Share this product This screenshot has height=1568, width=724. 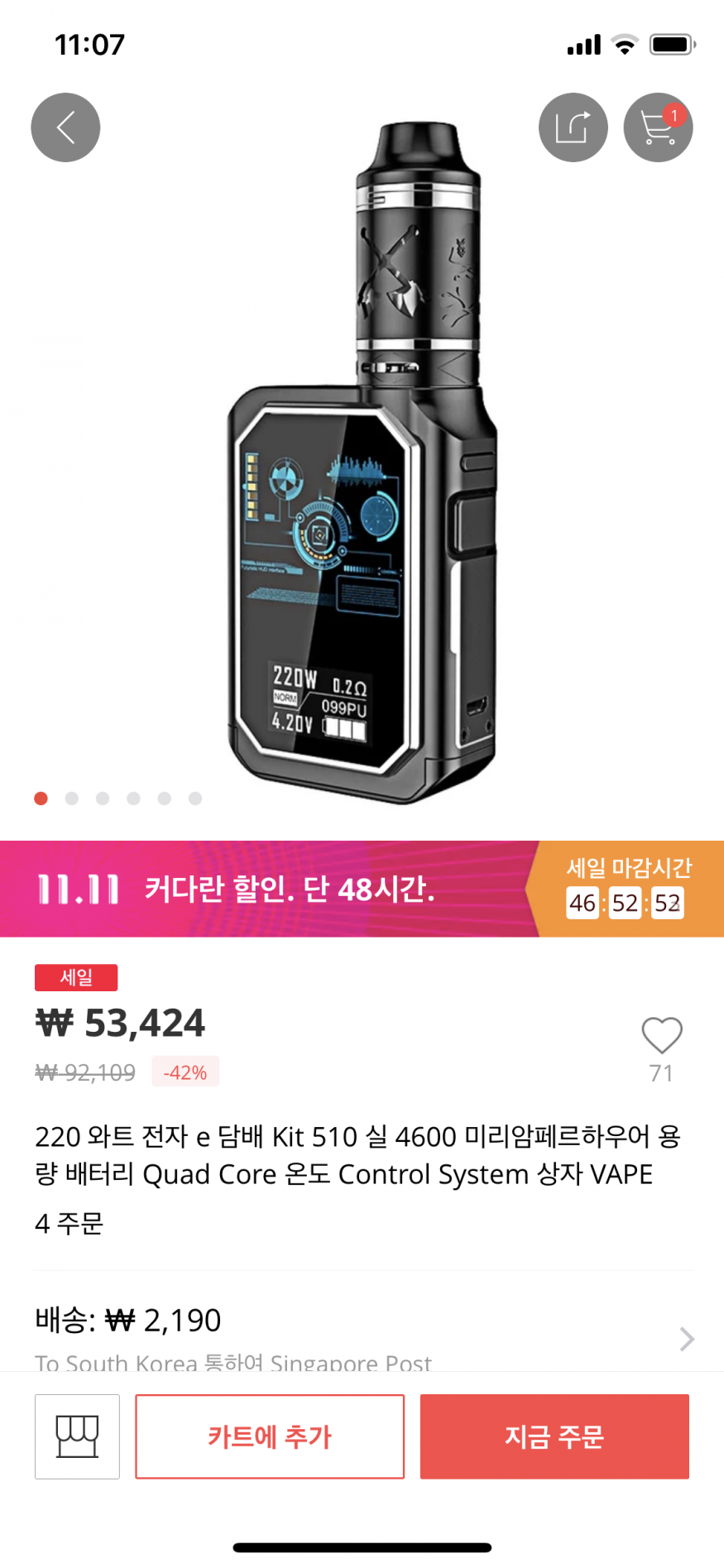(x=573, y=127)
